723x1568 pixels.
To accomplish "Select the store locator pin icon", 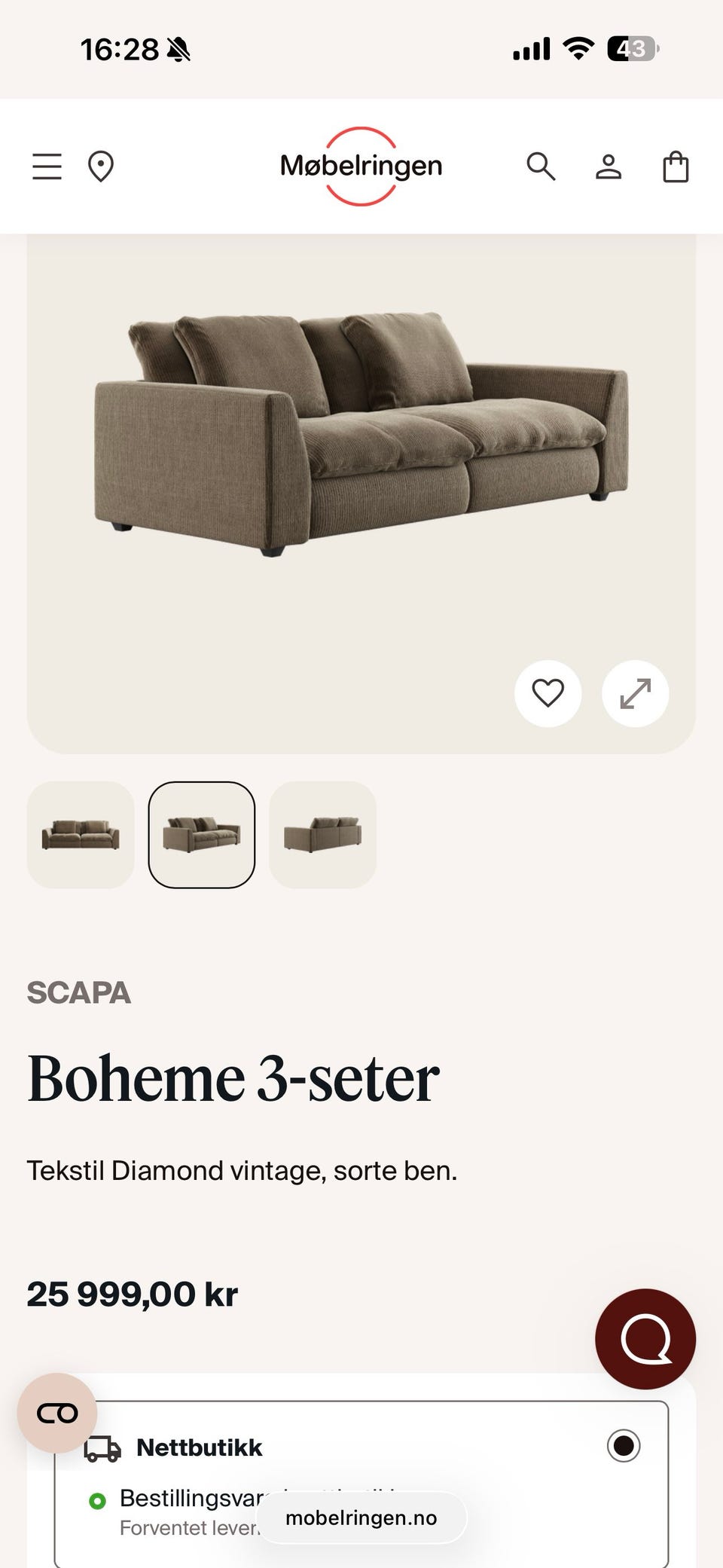I will click(x=102, y=167).
